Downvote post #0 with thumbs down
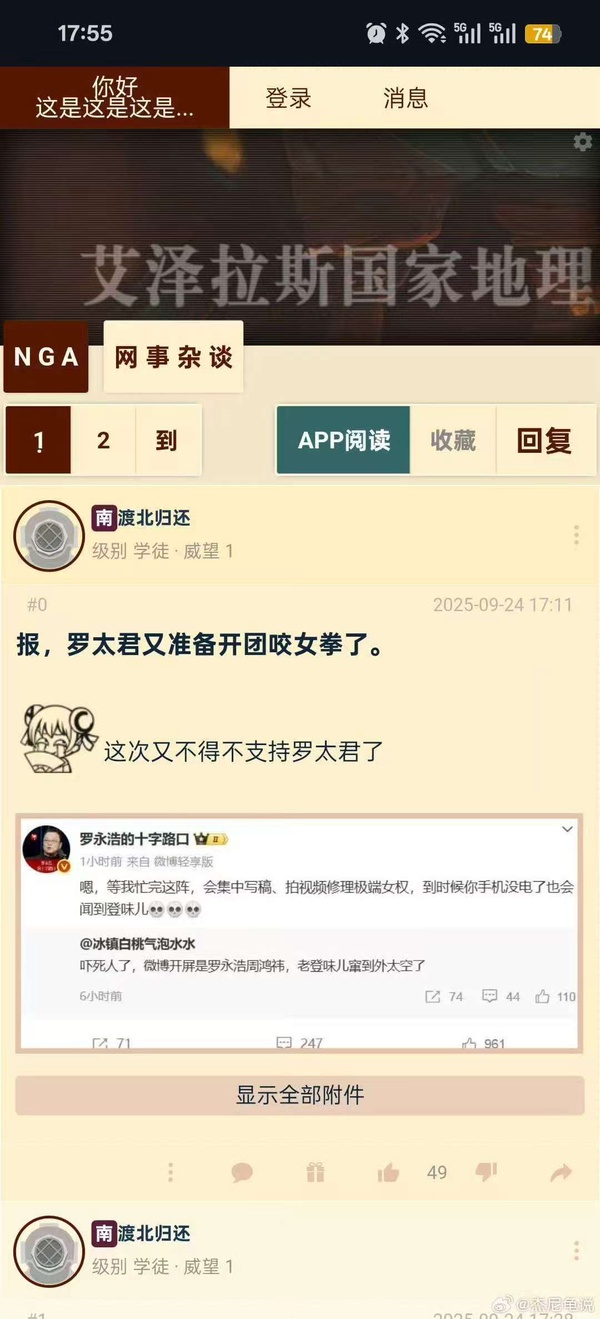 486,1172
